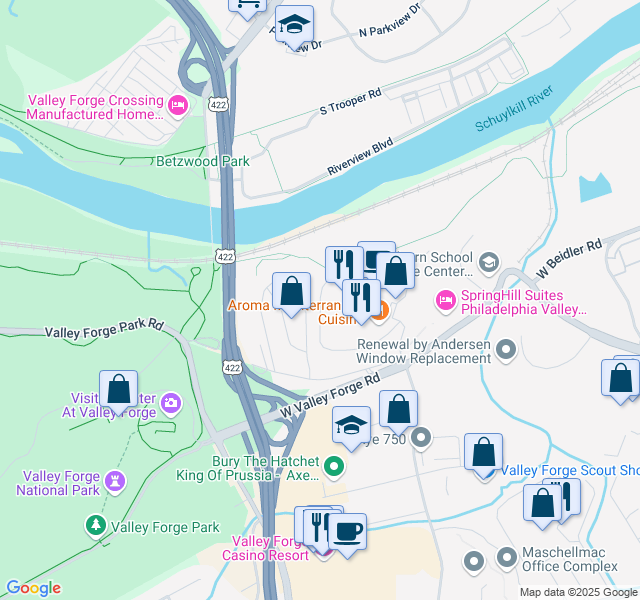Tap the shopping bag marker by Visitor Center
The image size is (640, 600).
click(118, 389)
